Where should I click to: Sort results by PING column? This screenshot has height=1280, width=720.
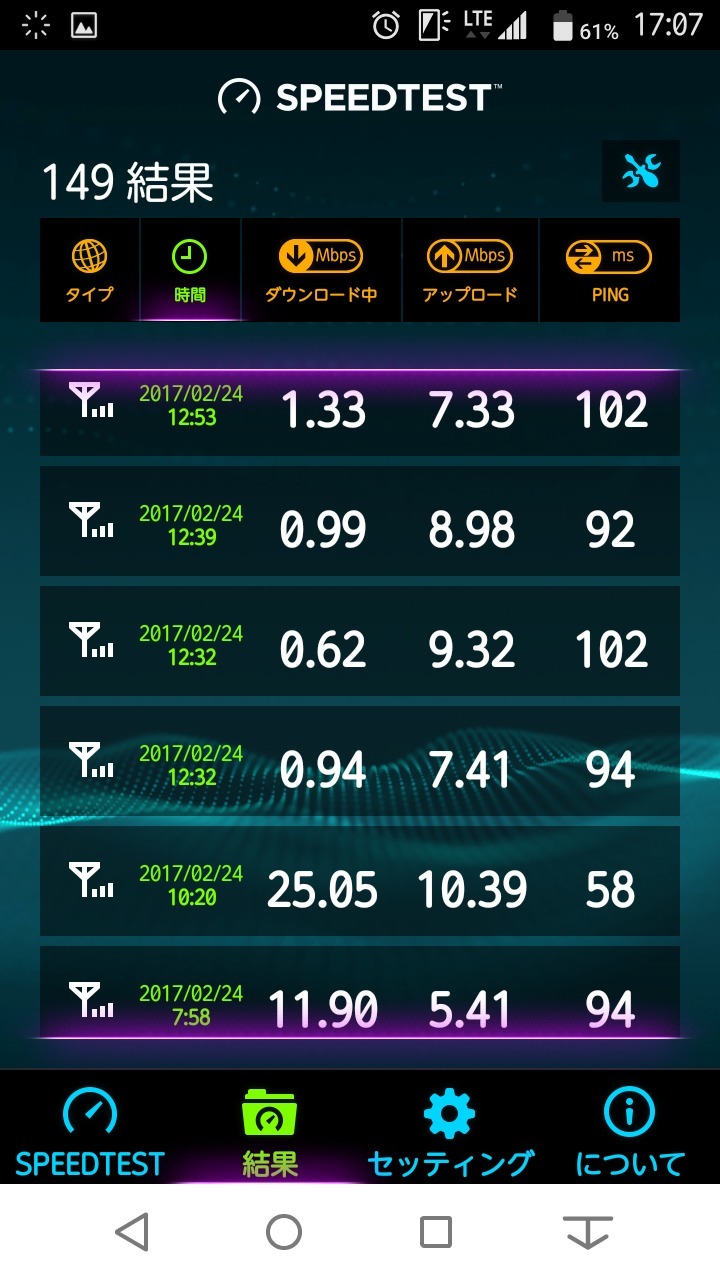coord(609,271)
